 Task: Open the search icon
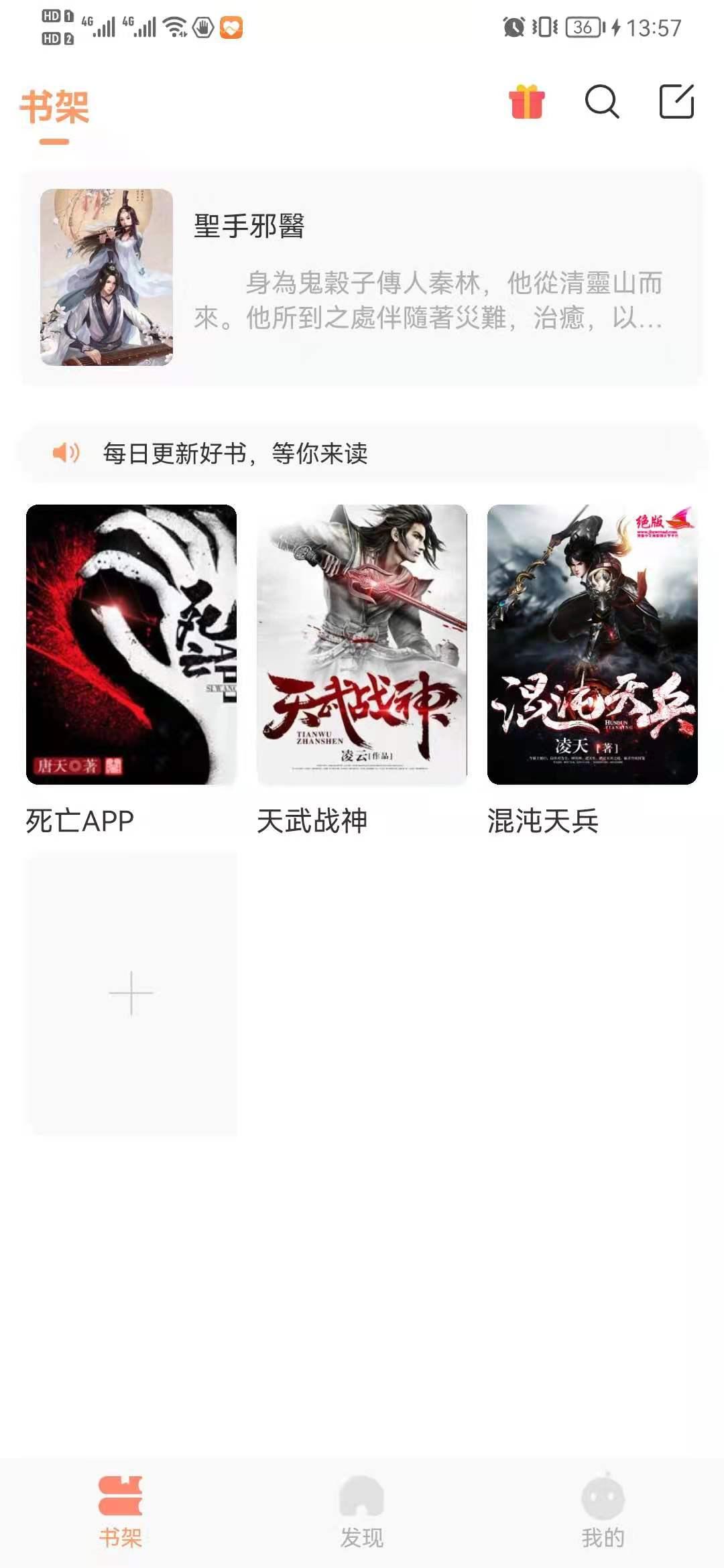pos(601,103)
